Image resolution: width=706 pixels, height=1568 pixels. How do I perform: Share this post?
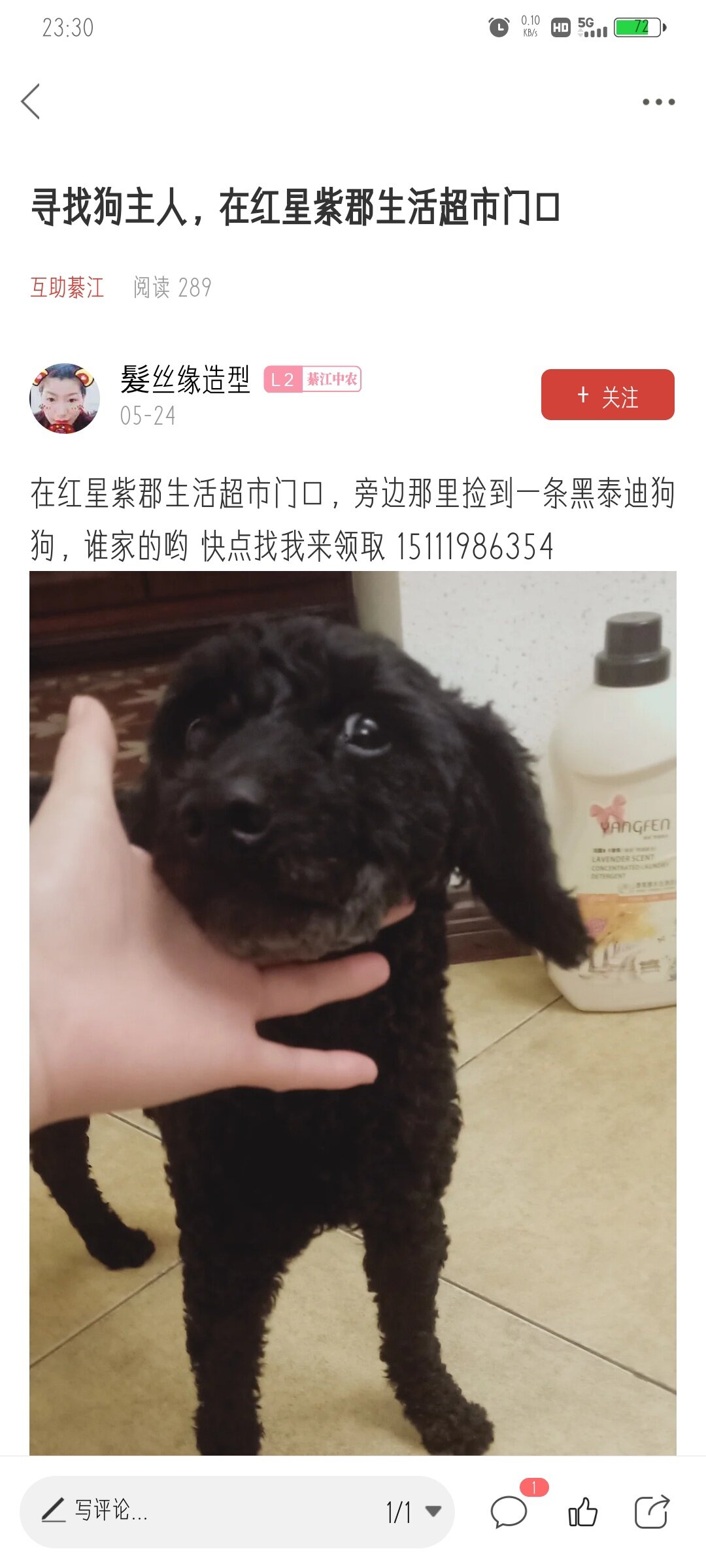pyautogui.click(x=652, y=1512)
